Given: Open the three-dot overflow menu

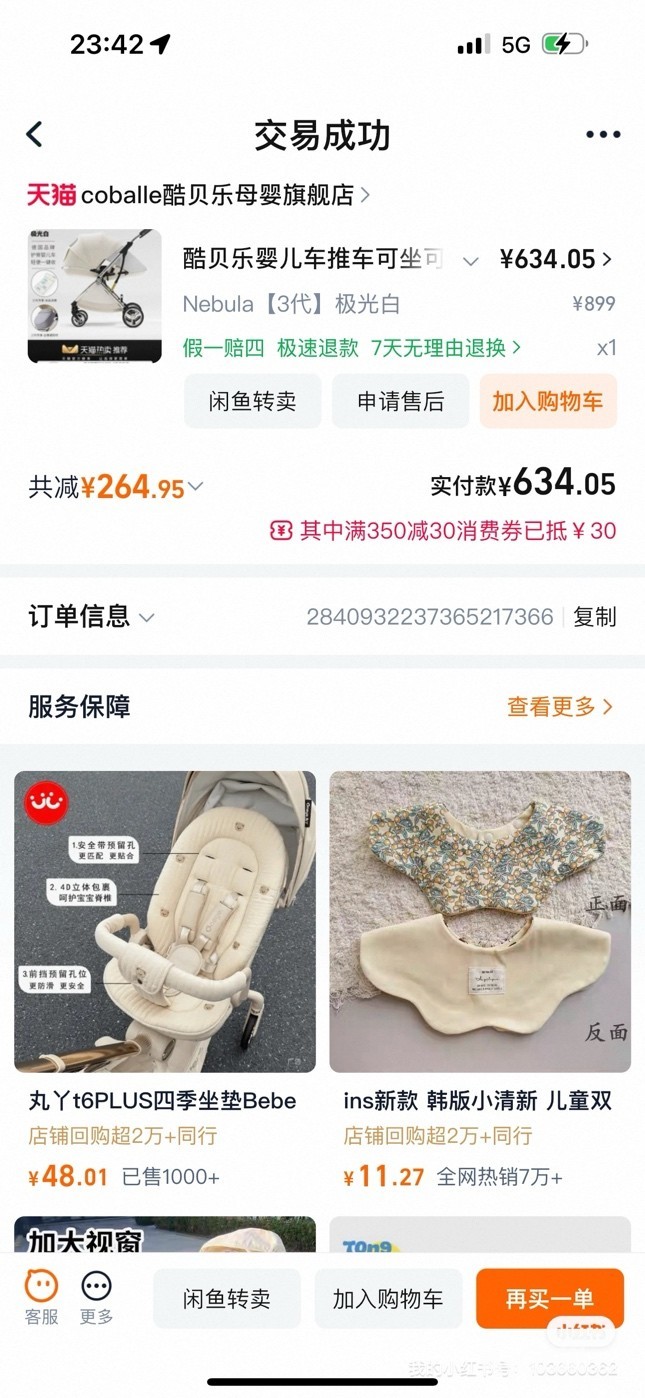Looking at the screenshot, I should point(603,135).
